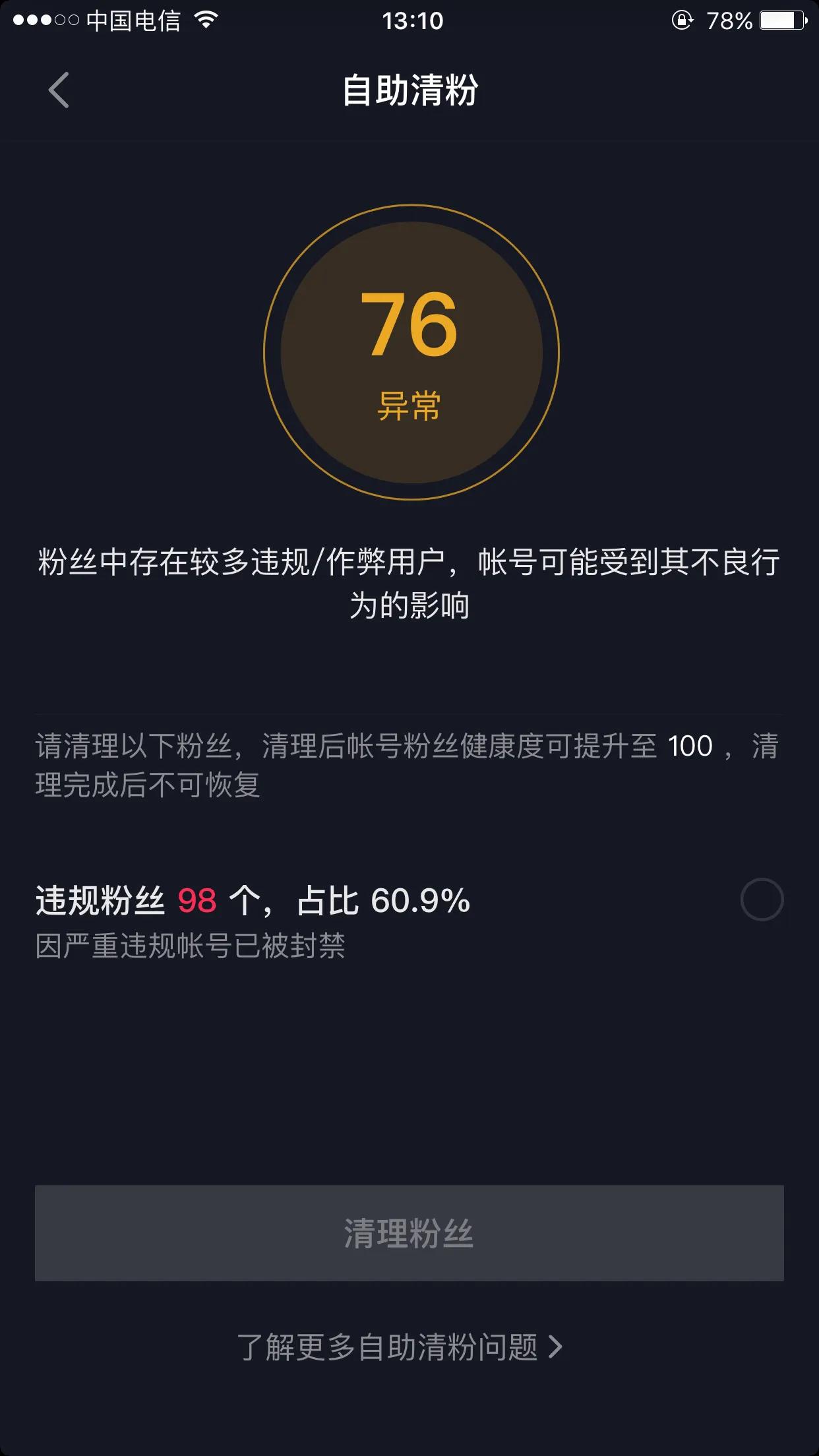Screen dimensions: 819x1456
Task: Tap the 78% battery level indicator
Action: click(728, 21)
